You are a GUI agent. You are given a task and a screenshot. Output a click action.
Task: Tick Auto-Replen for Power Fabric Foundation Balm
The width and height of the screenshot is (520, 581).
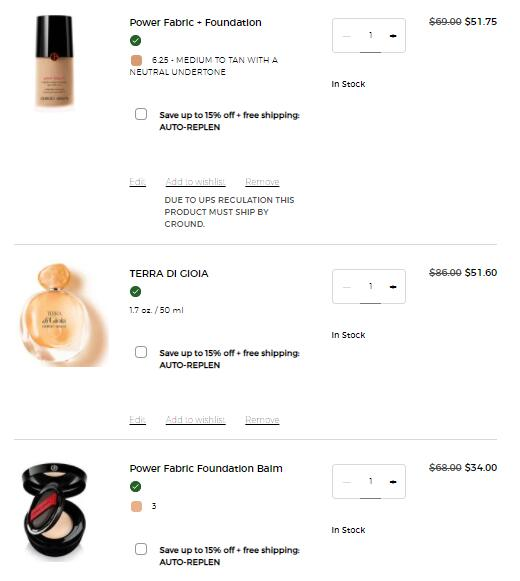tap(141, 549)
